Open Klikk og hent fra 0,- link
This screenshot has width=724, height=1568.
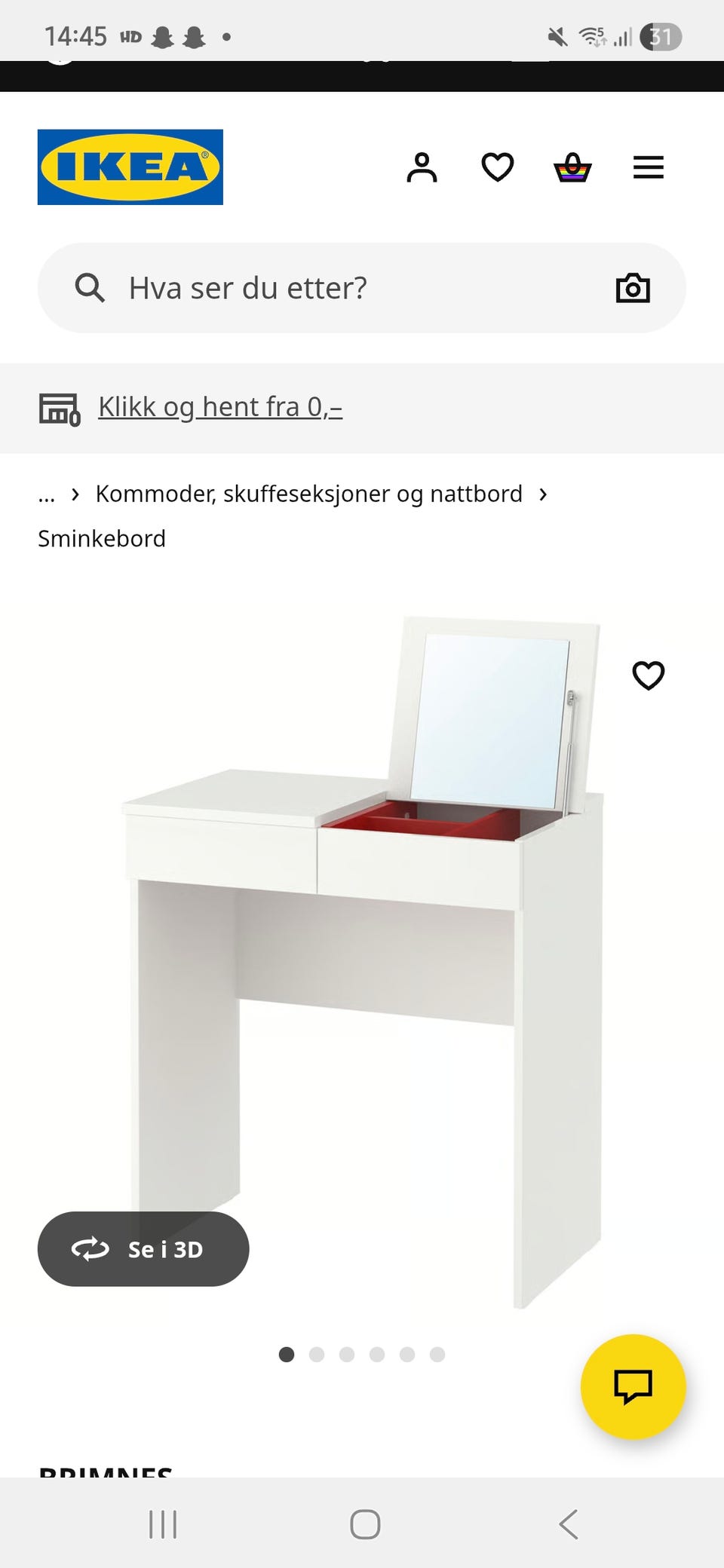219,407
